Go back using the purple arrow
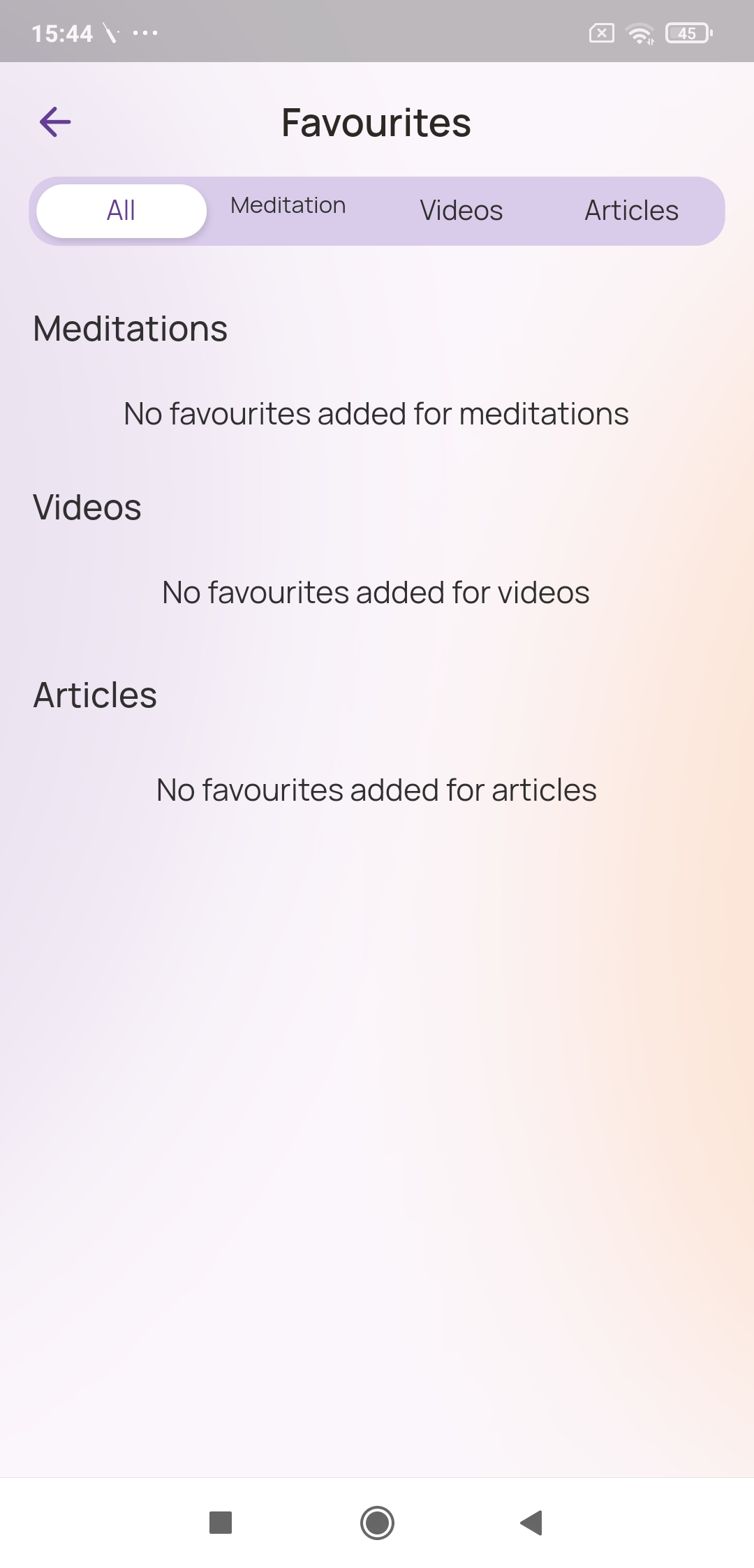Screen dimensions: 754x1568 coord(55,122)
